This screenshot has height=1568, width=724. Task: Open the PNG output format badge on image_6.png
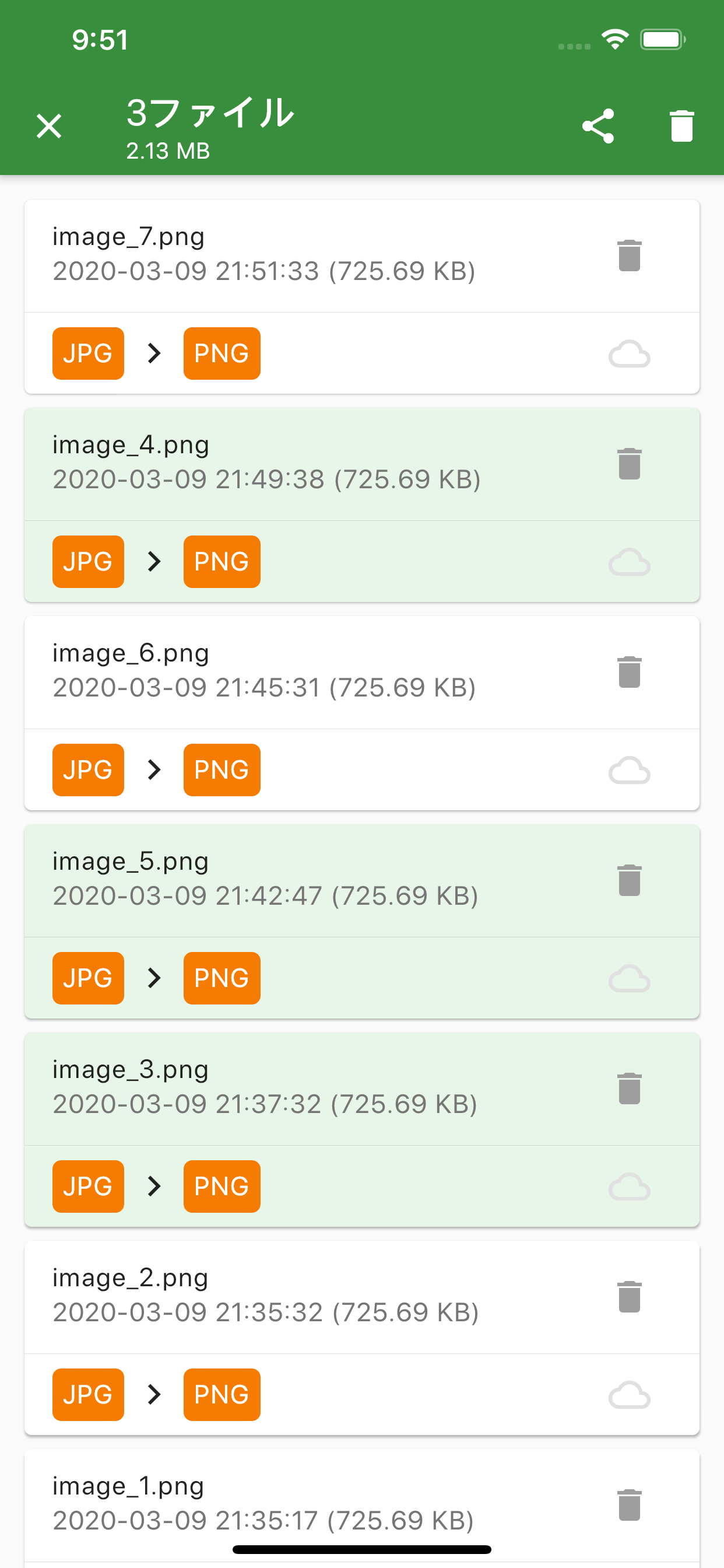click(222, 769)
